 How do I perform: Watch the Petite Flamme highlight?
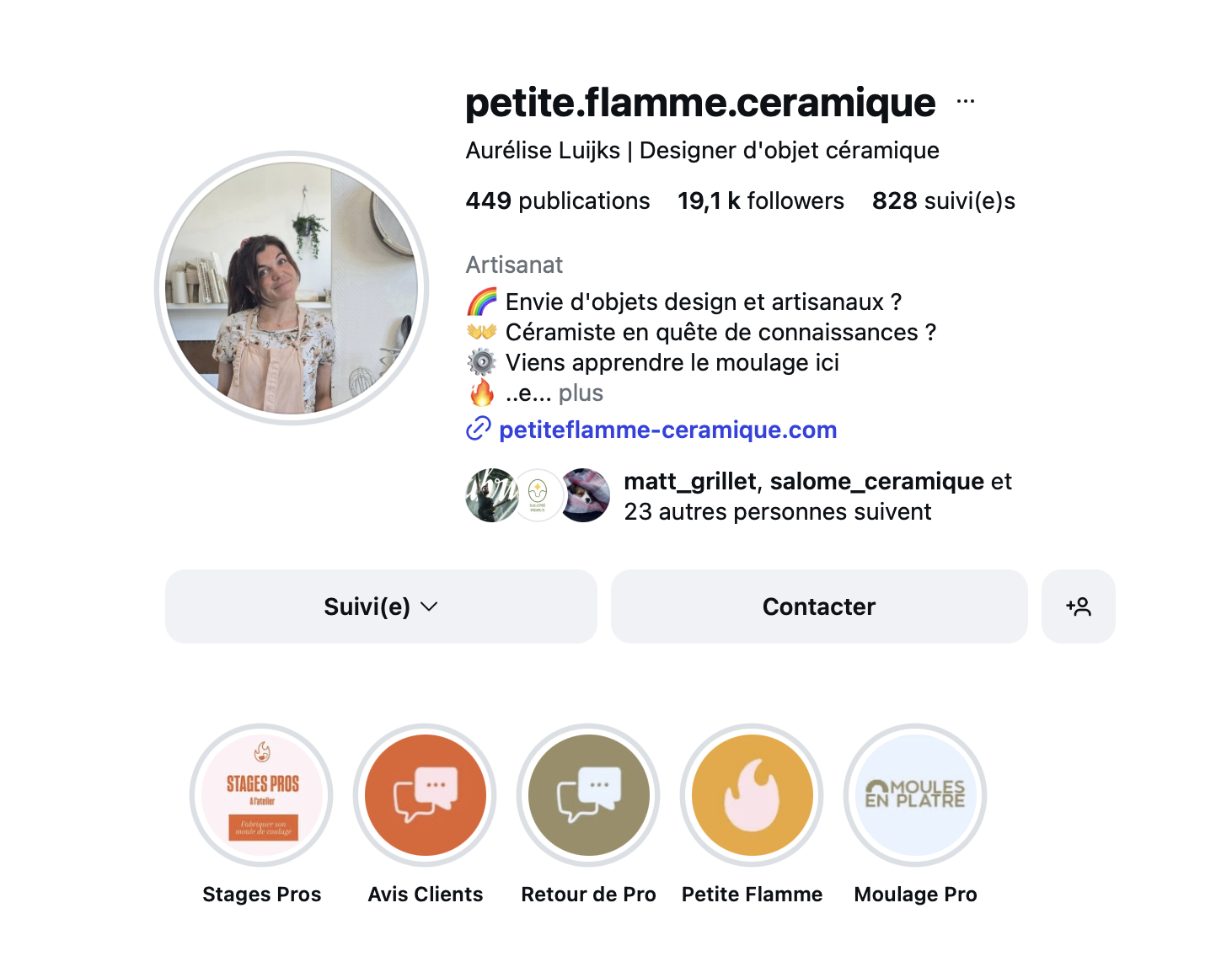pyautogui.click(x=753, y=795)
